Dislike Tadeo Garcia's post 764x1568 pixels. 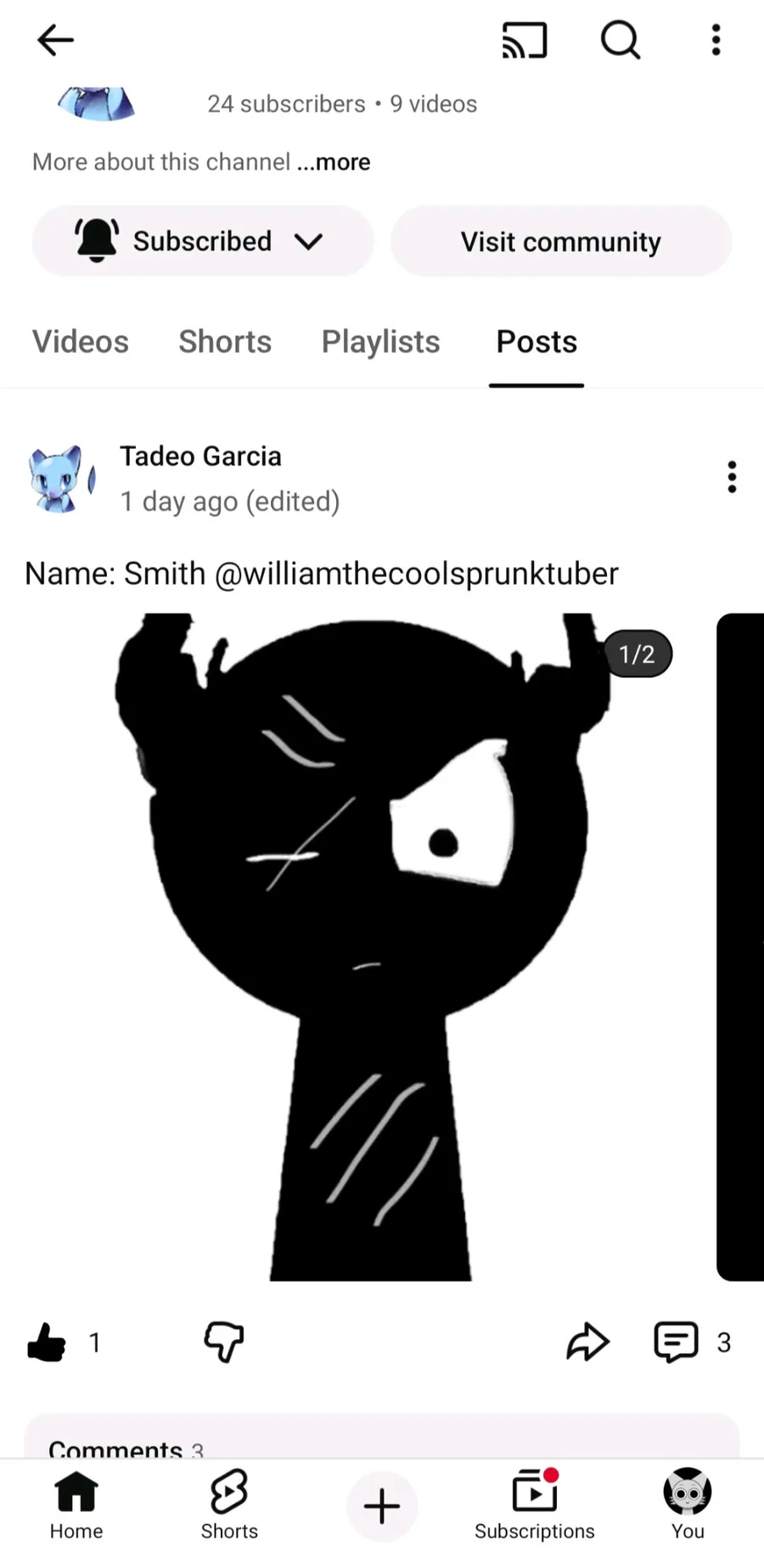click(x=224, y=1342)
